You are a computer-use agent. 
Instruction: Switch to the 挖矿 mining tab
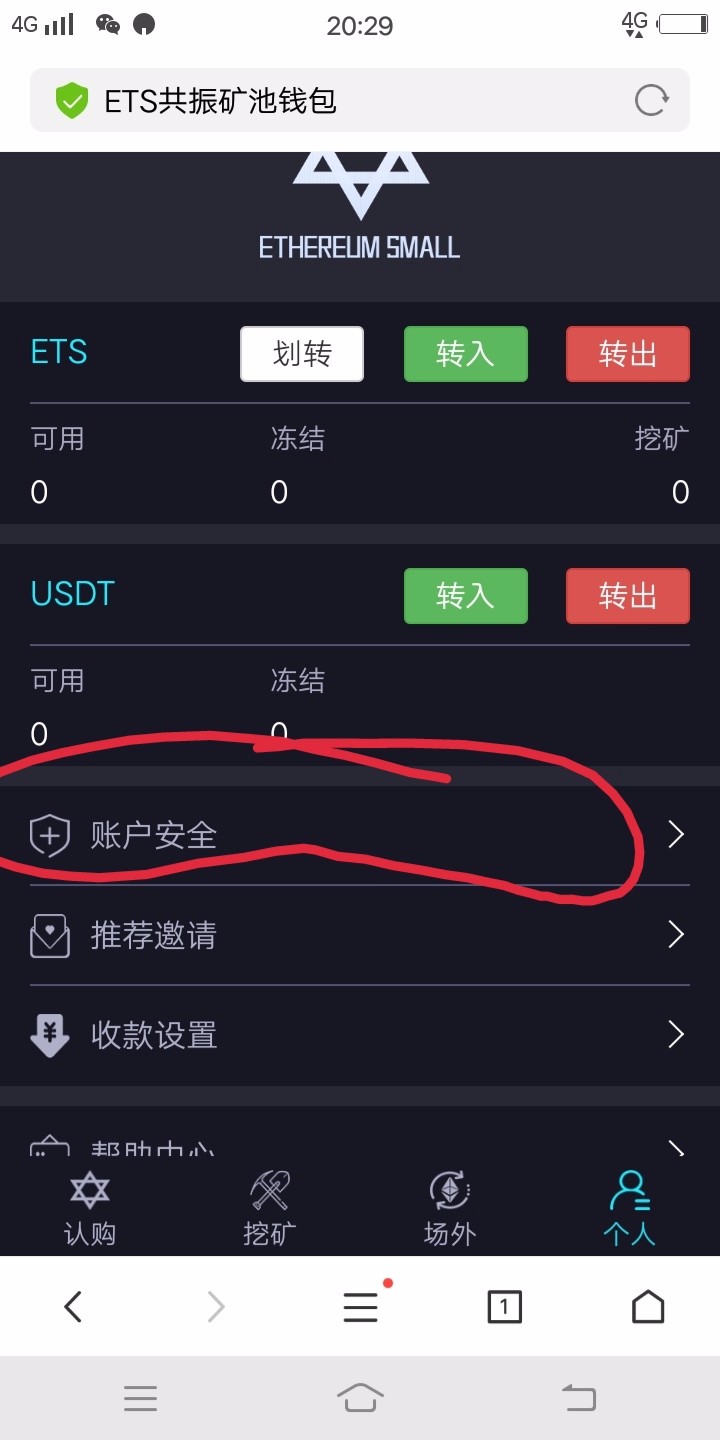click(270, 1208)
